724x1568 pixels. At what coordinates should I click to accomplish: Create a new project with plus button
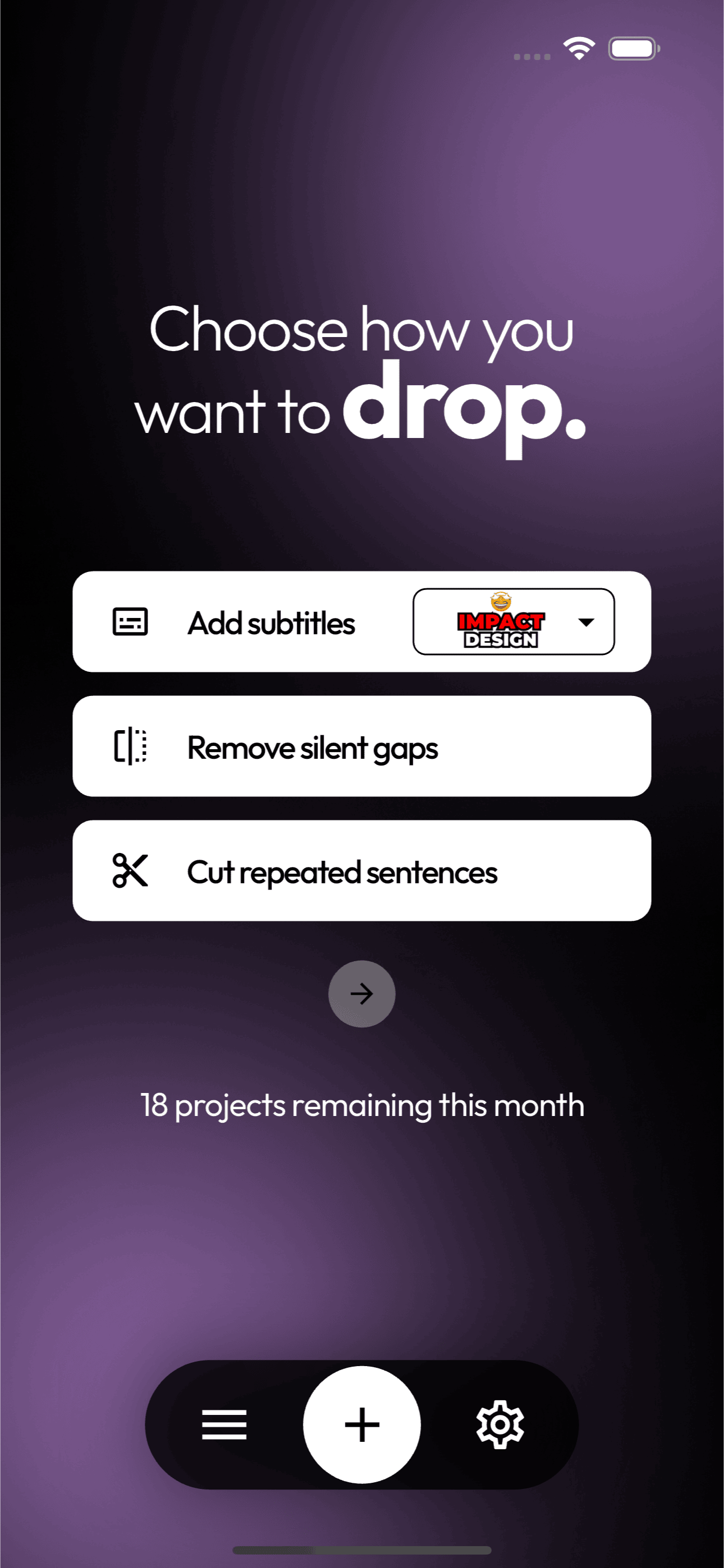pyautogui.click(x=362, y=1425)
